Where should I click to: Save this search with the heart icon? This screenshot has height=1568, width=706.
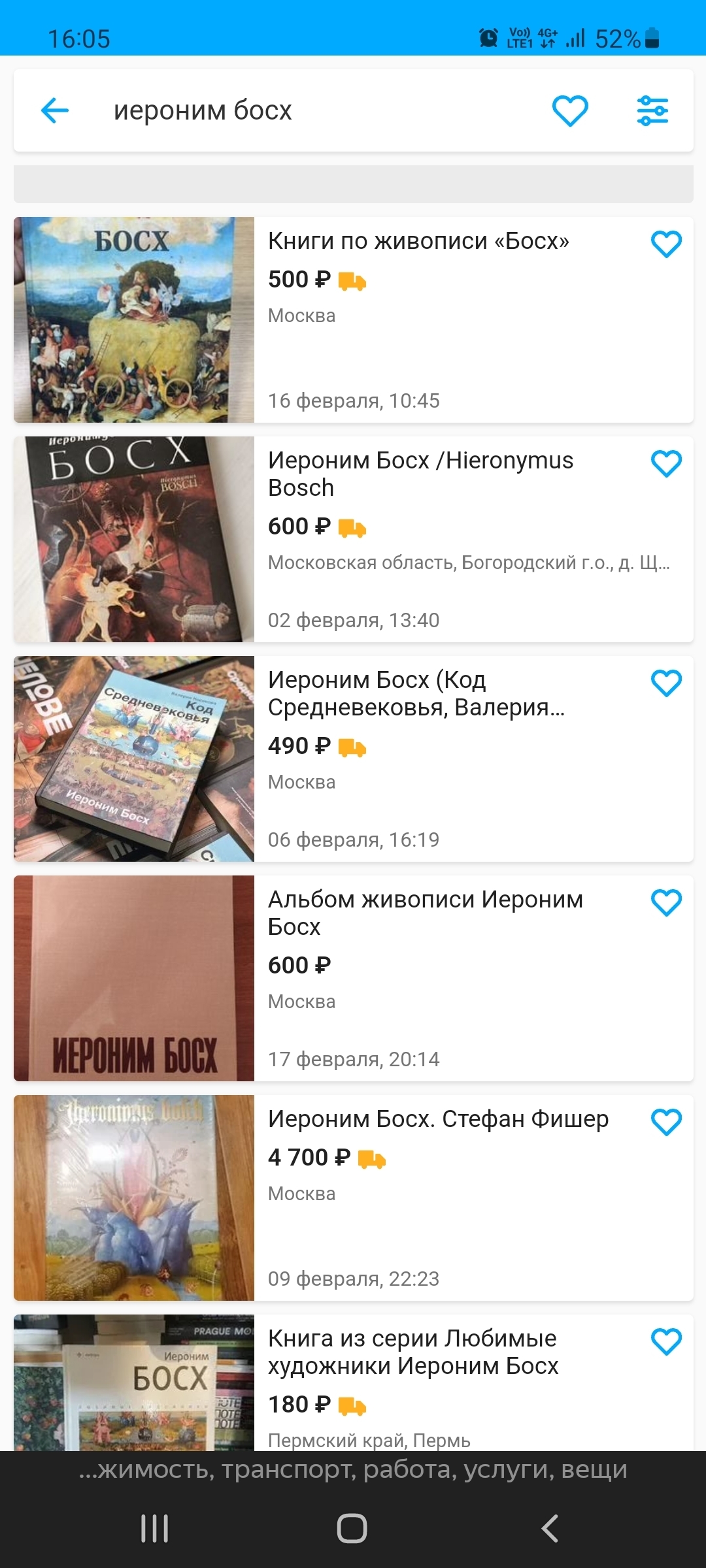[570, 110]
